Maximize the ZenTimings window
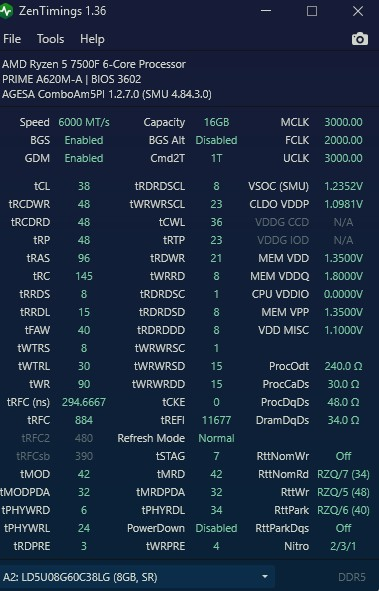Image resolution: width=379 pixels, height=591 pixels. 312,11
